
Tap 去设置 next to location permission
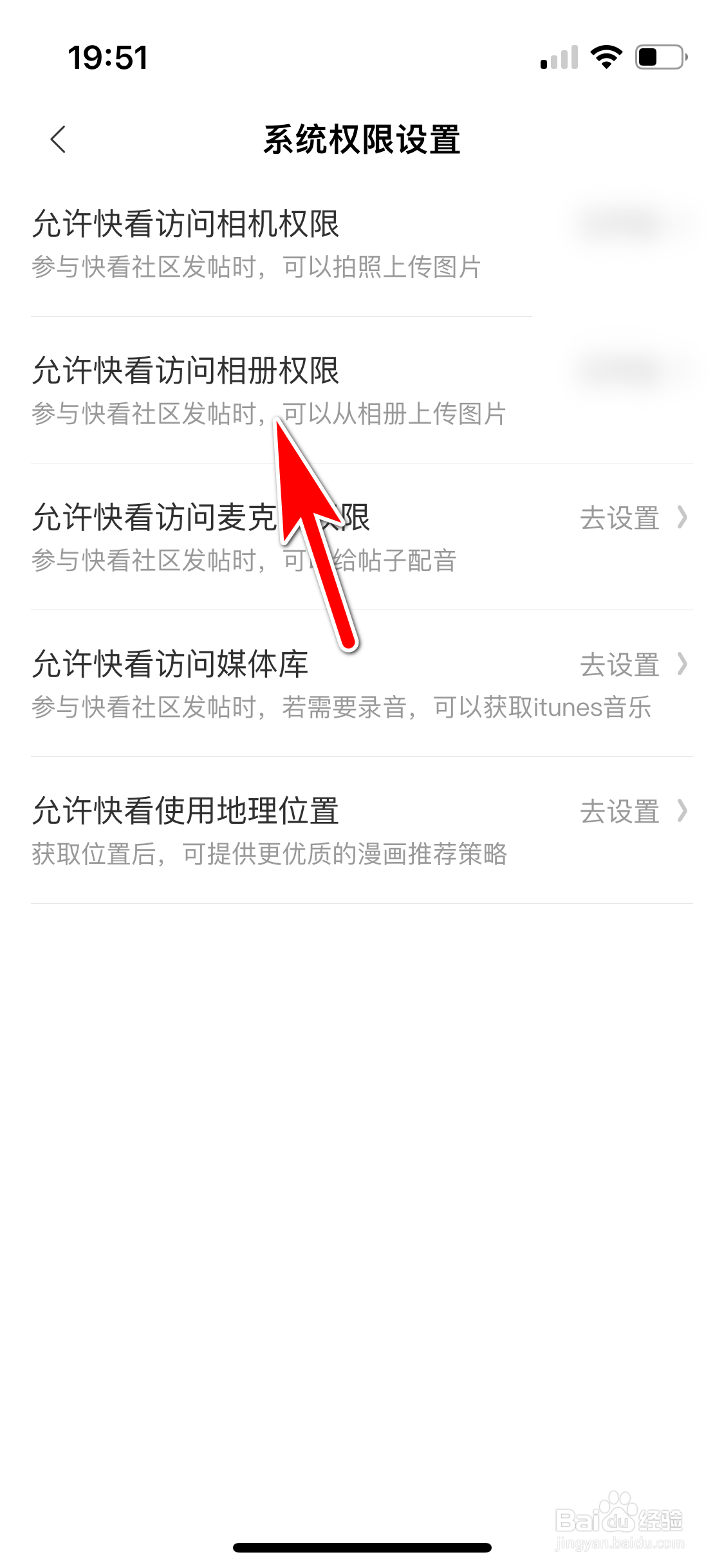pos(620,811)
